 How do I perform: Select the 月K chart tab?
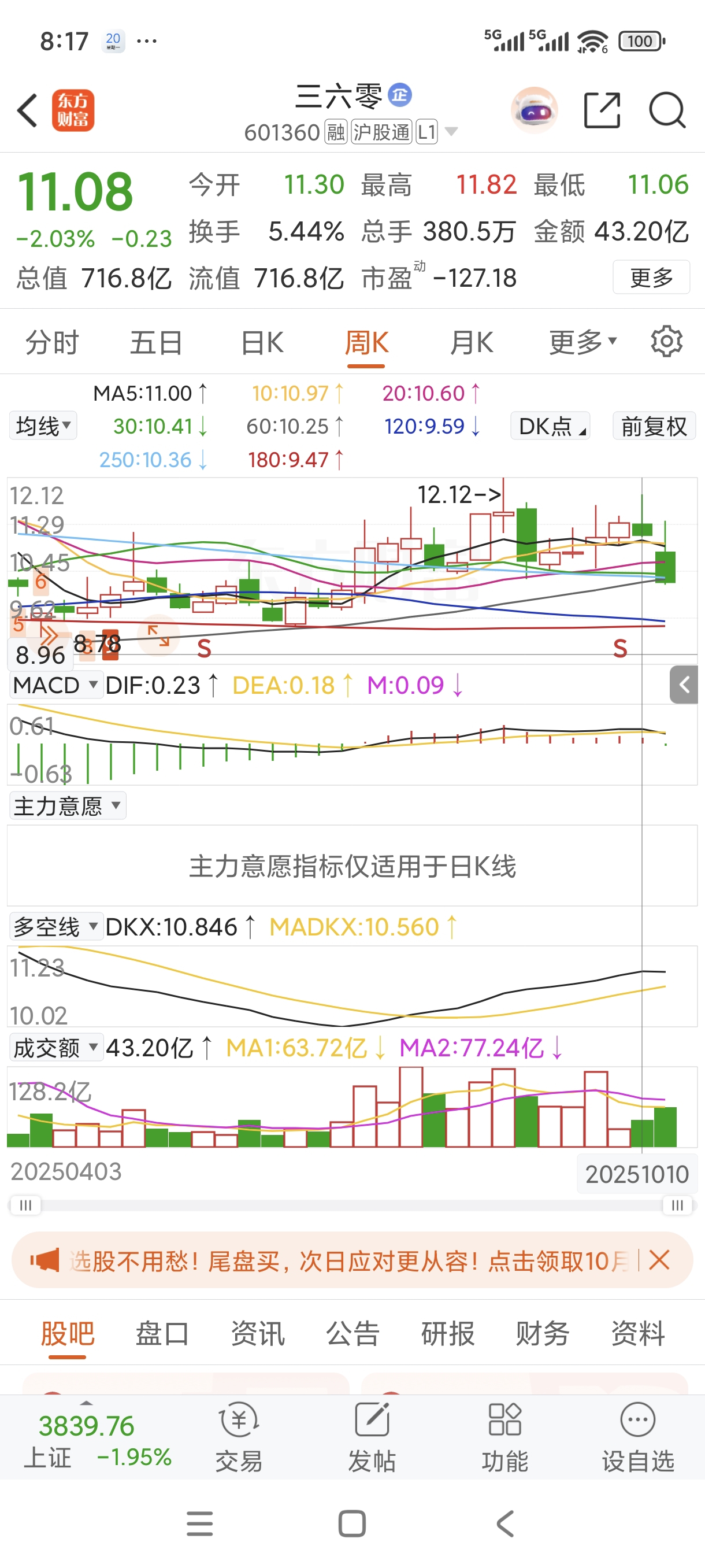[x=471, y=343]
